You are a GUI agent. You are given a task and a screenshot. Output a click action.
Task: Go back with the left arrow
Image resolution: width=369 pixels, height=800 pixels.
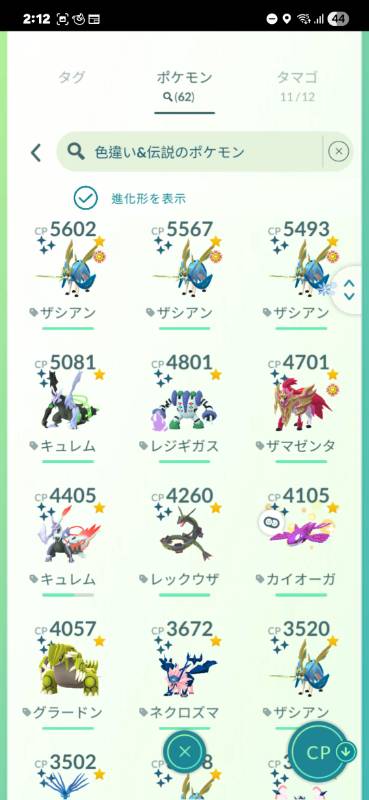click(36, 152)
